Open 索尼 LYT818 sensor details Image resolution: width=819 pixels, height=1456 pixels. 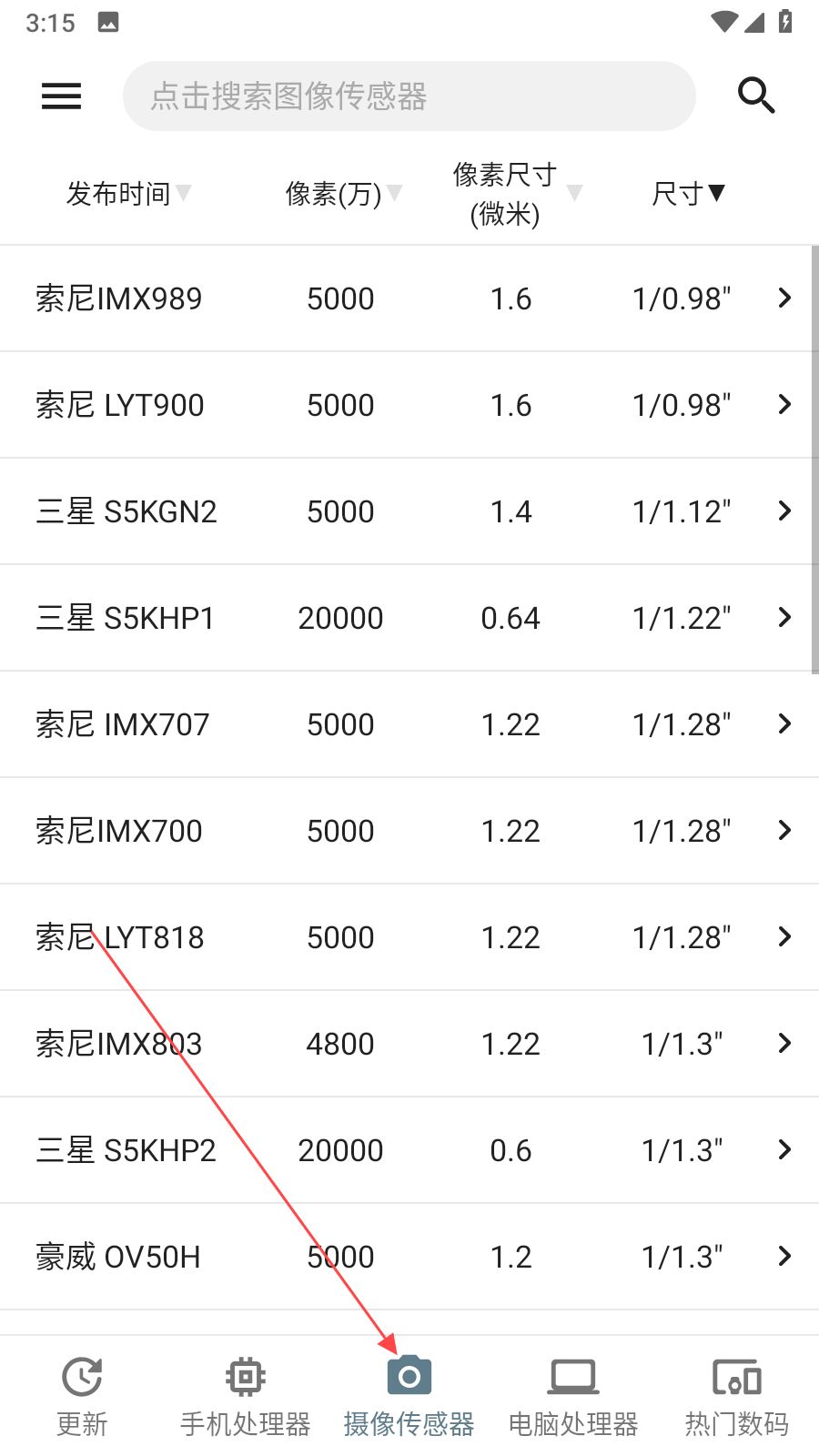click(409, 937)
